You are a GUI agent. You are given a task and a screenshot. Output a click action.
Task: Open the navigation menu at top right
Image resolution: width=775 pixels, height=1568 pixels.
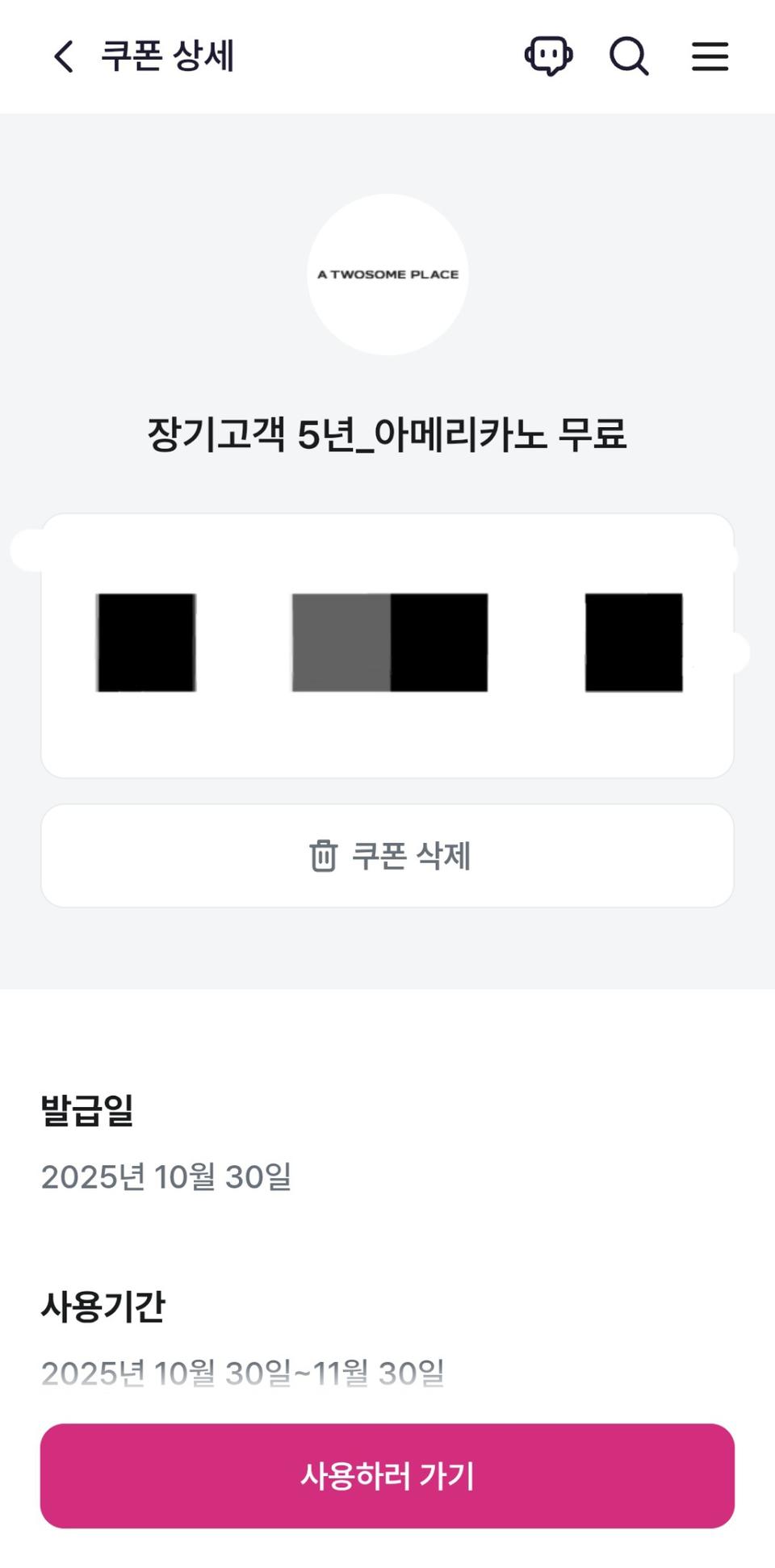(710, 57)
